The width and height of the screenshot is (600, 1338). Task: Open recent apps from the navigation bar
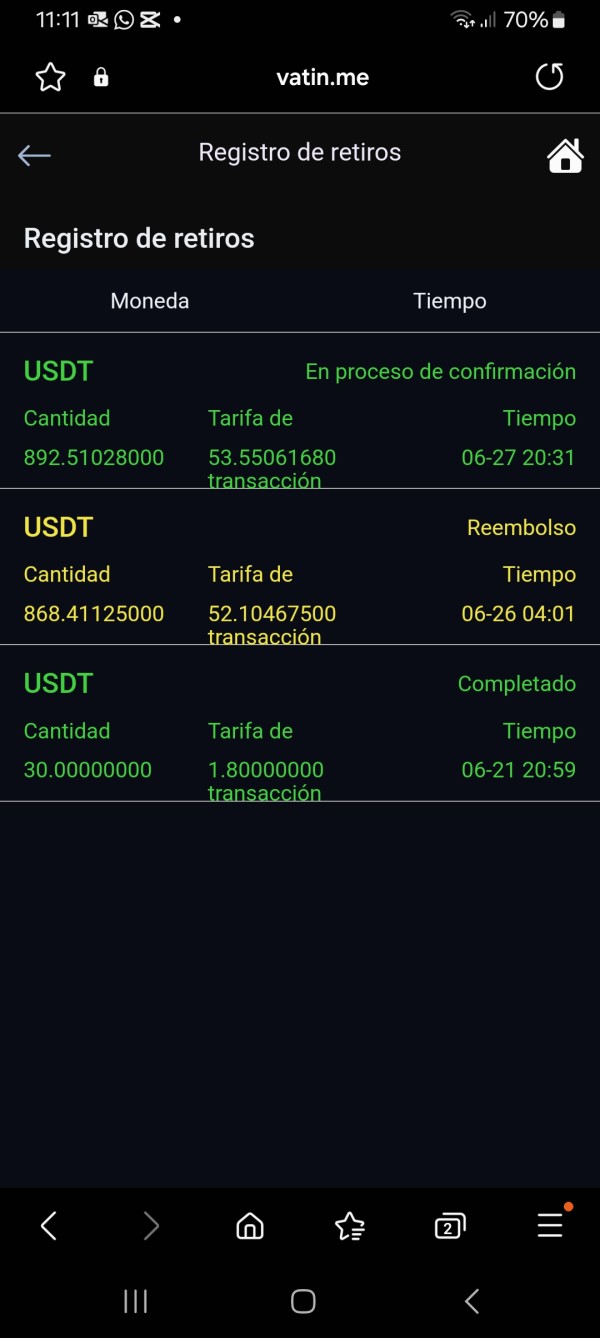tap(135, 1301)
